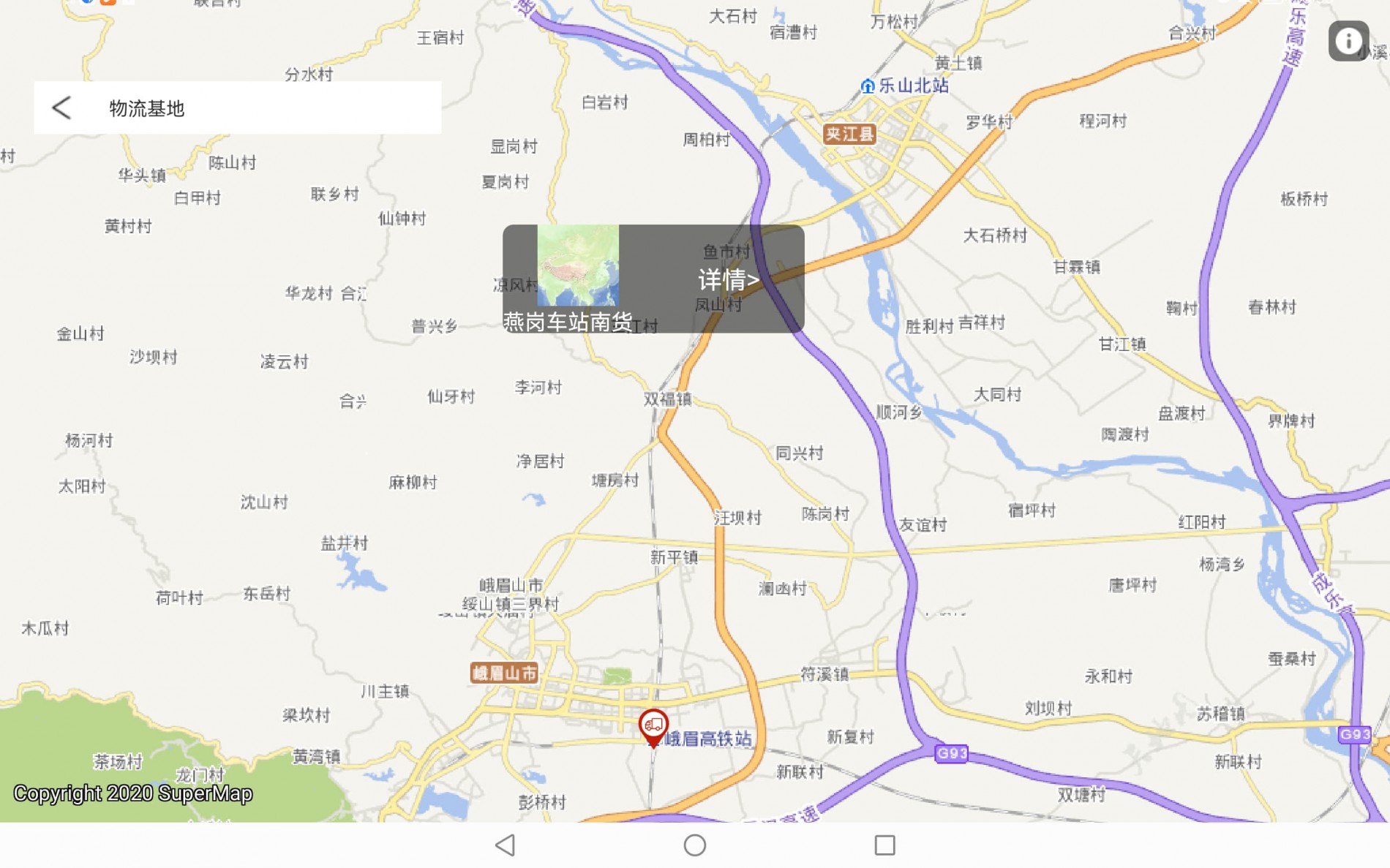Tap the system back button
1390x868 pixels.
coord(506,845)
